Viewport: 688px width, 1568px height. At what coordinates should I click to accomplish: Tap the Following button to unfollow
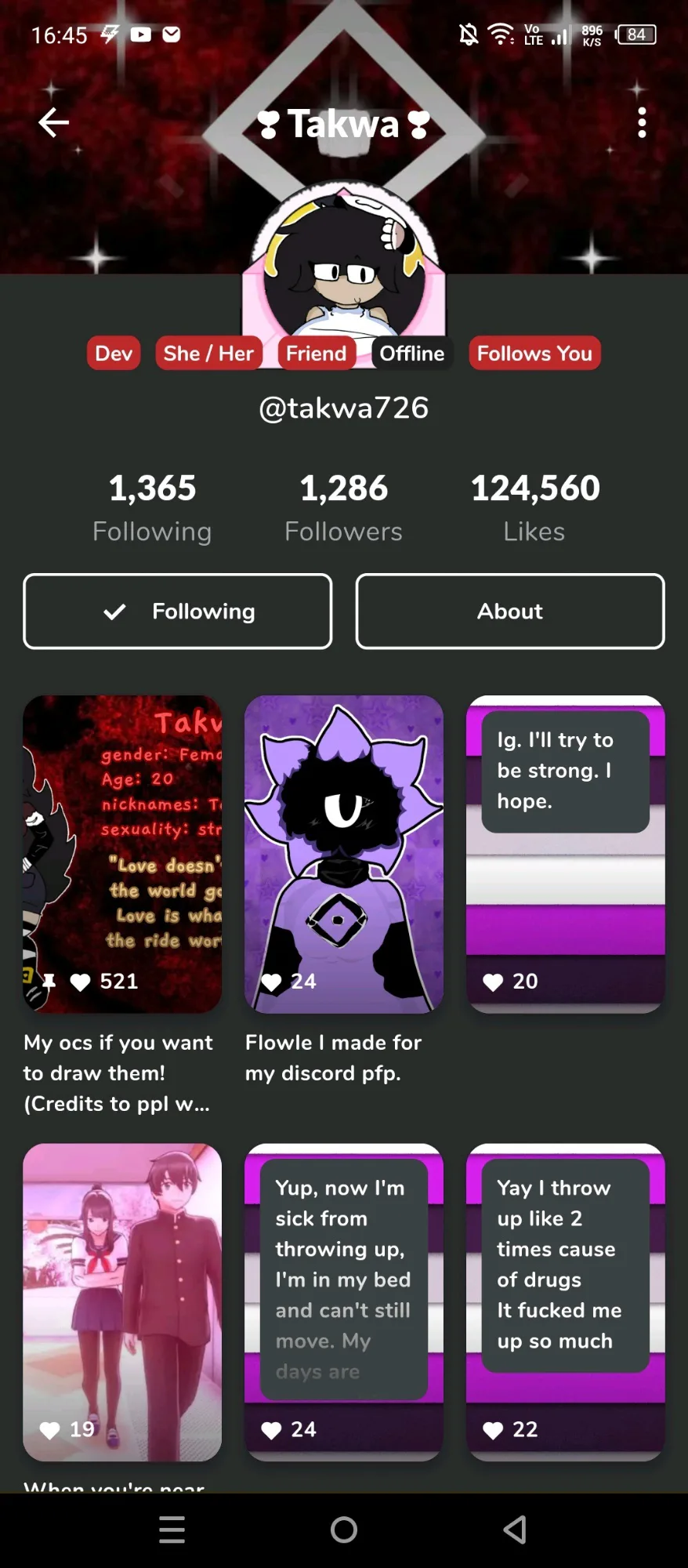click(x=178, y=612)
